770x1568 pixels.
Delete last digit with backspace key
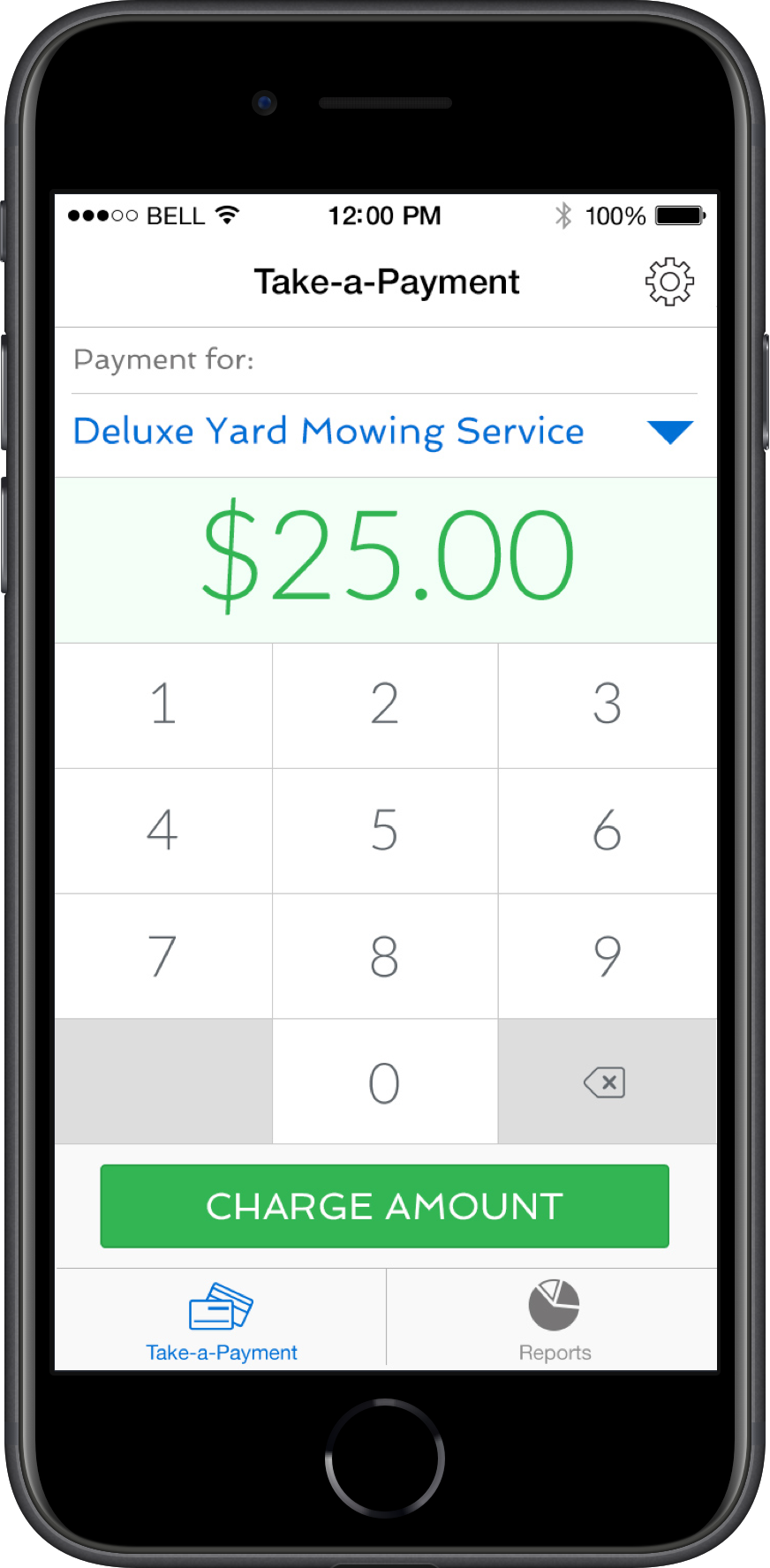(x=606, y=1082)
